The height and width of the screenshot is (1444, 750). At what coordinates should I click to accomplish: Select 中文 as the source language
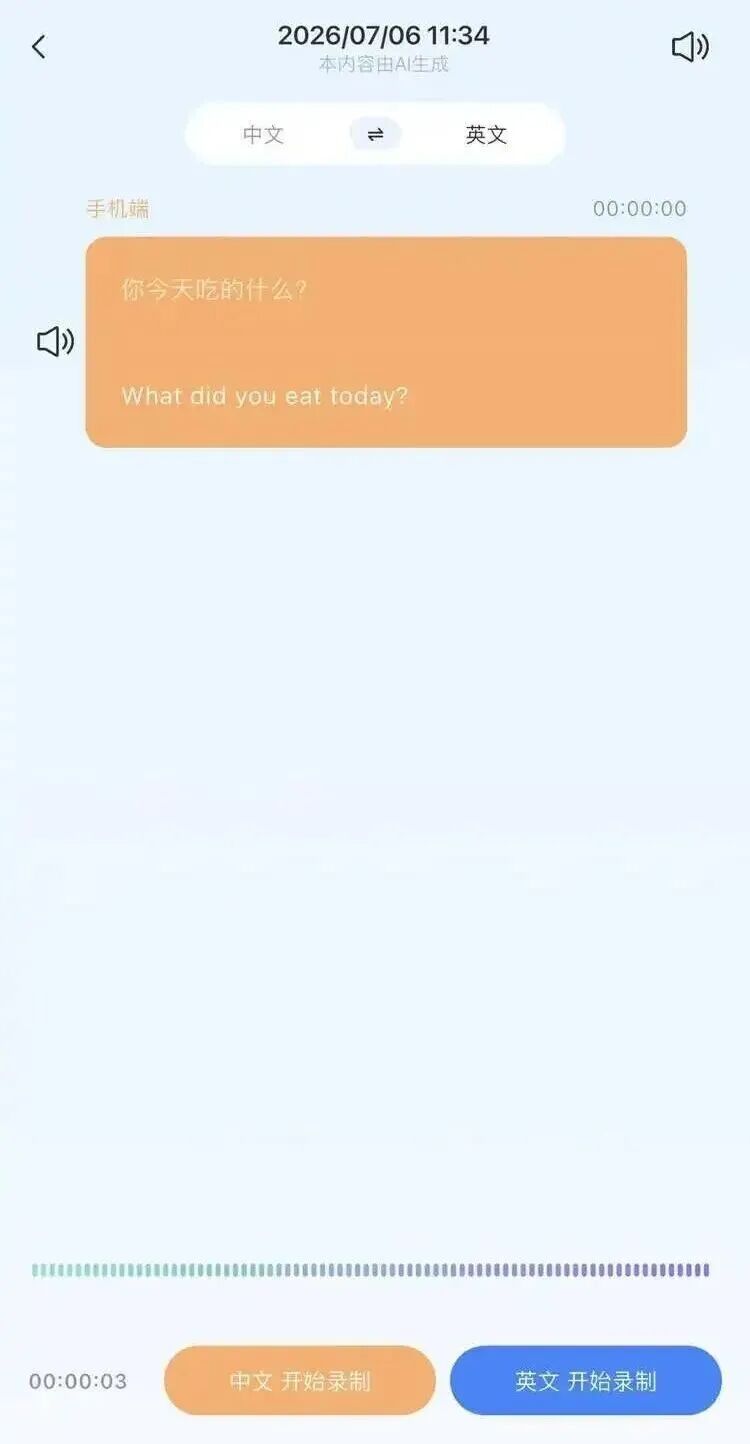click(x=264, y=135)
